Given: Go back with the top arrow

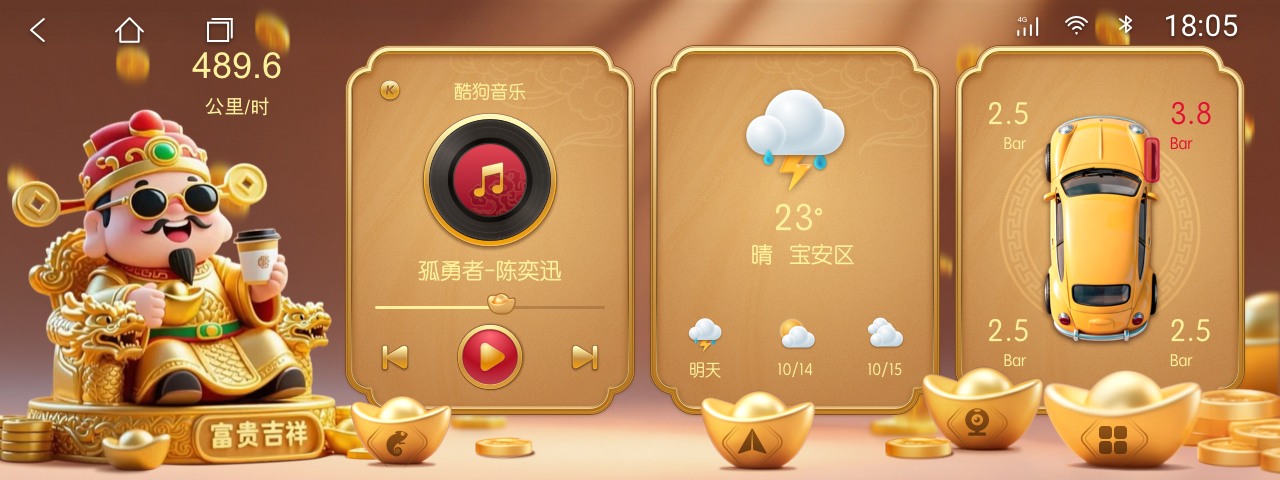Looking at the screenshot, I should 38,30.
